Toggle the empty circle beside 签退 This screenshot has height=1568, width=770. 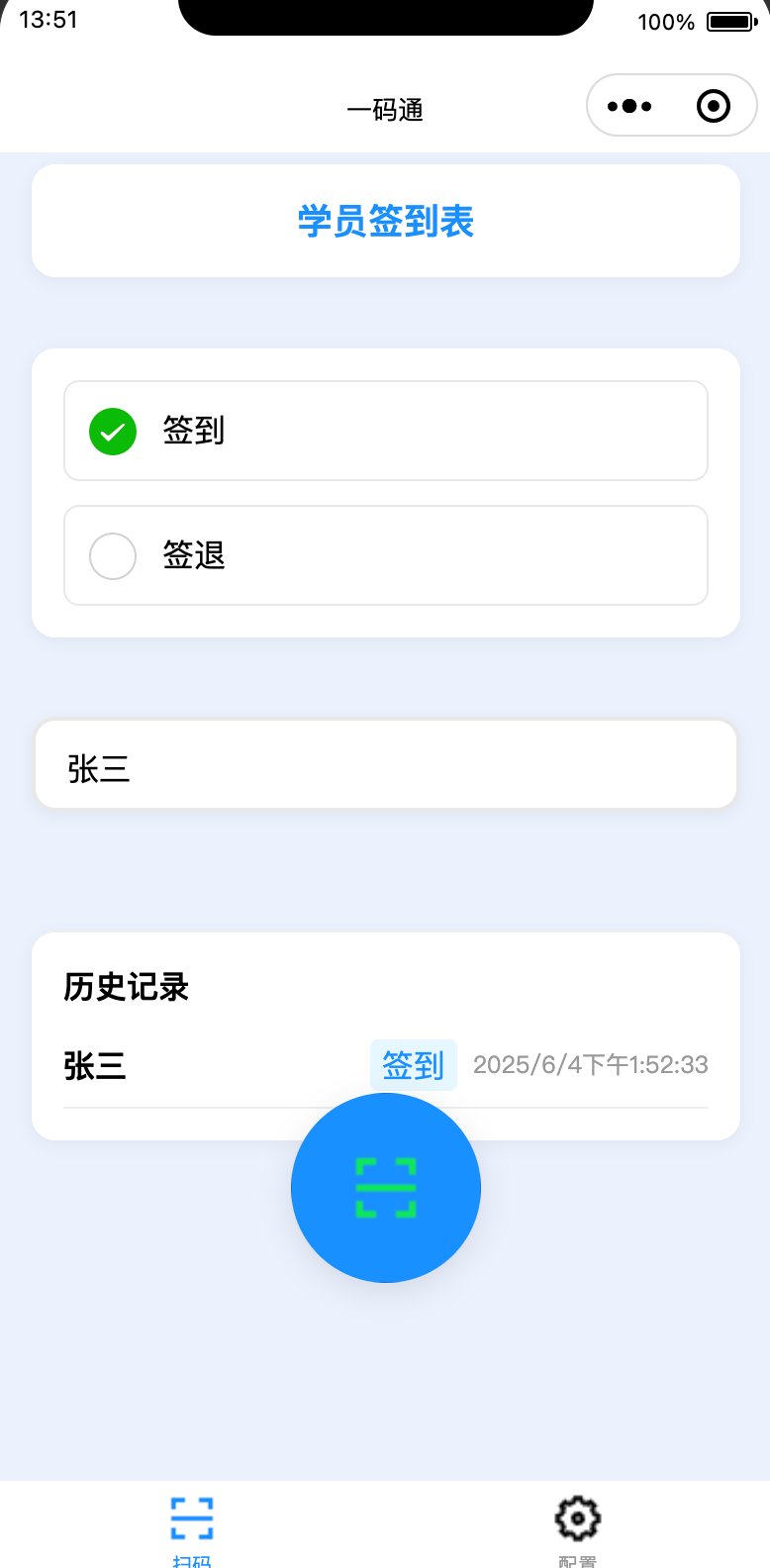point(112,555)
